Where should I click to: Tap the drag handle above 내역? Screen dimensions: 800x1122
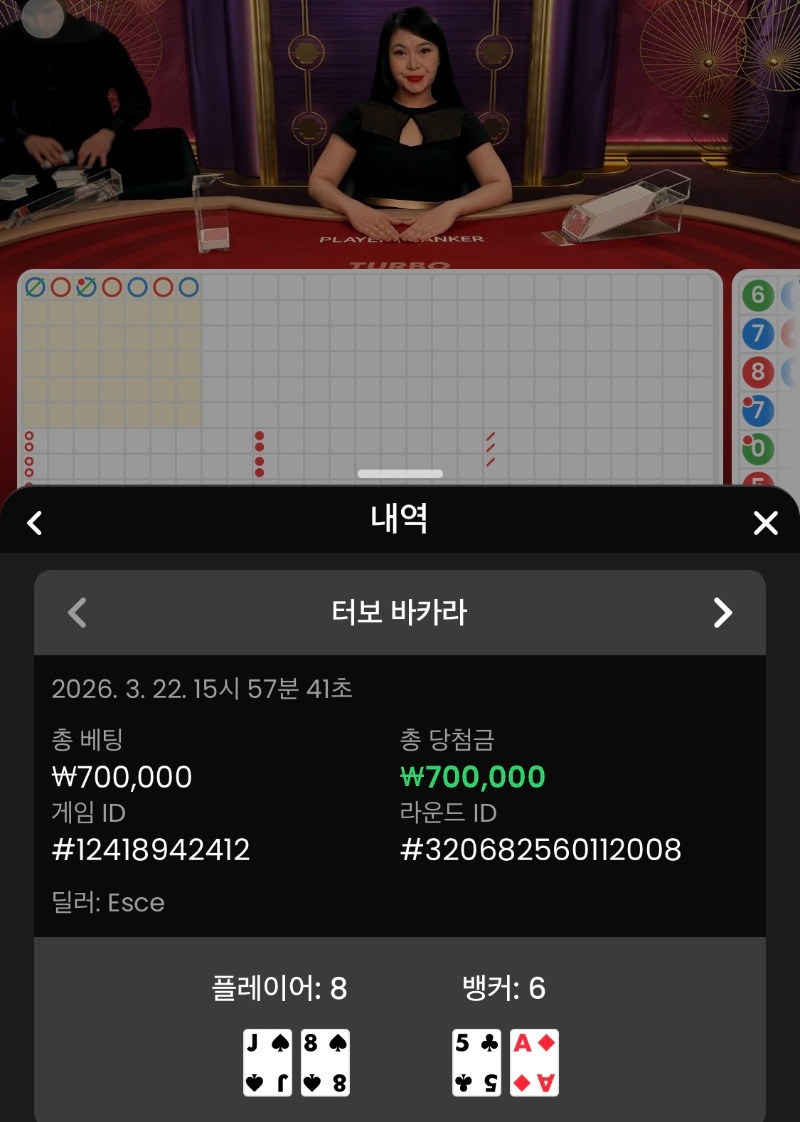click(400, 474)
